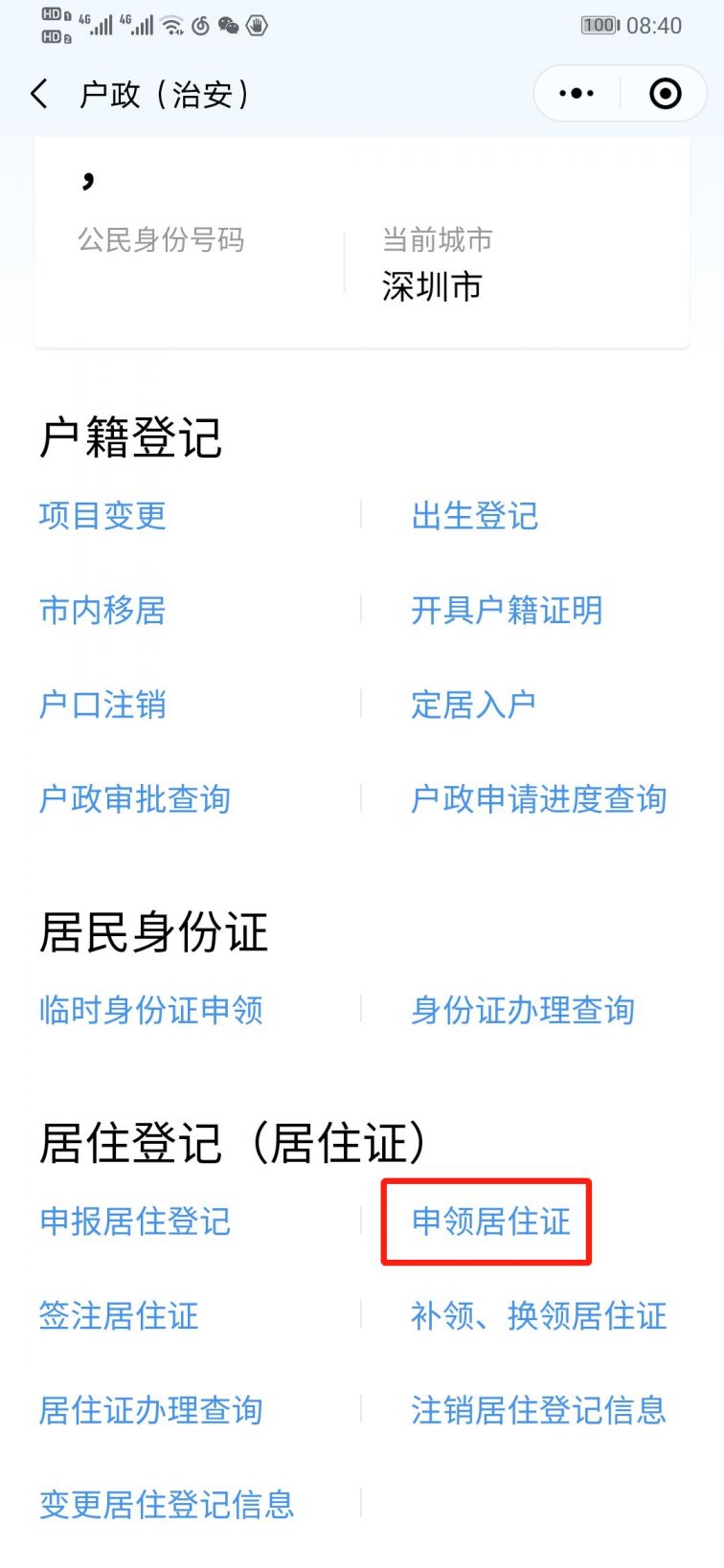Open the mini program three-dot menu
The width and height of the screenshot is (724, 1568).
click(x=577, y=94)
